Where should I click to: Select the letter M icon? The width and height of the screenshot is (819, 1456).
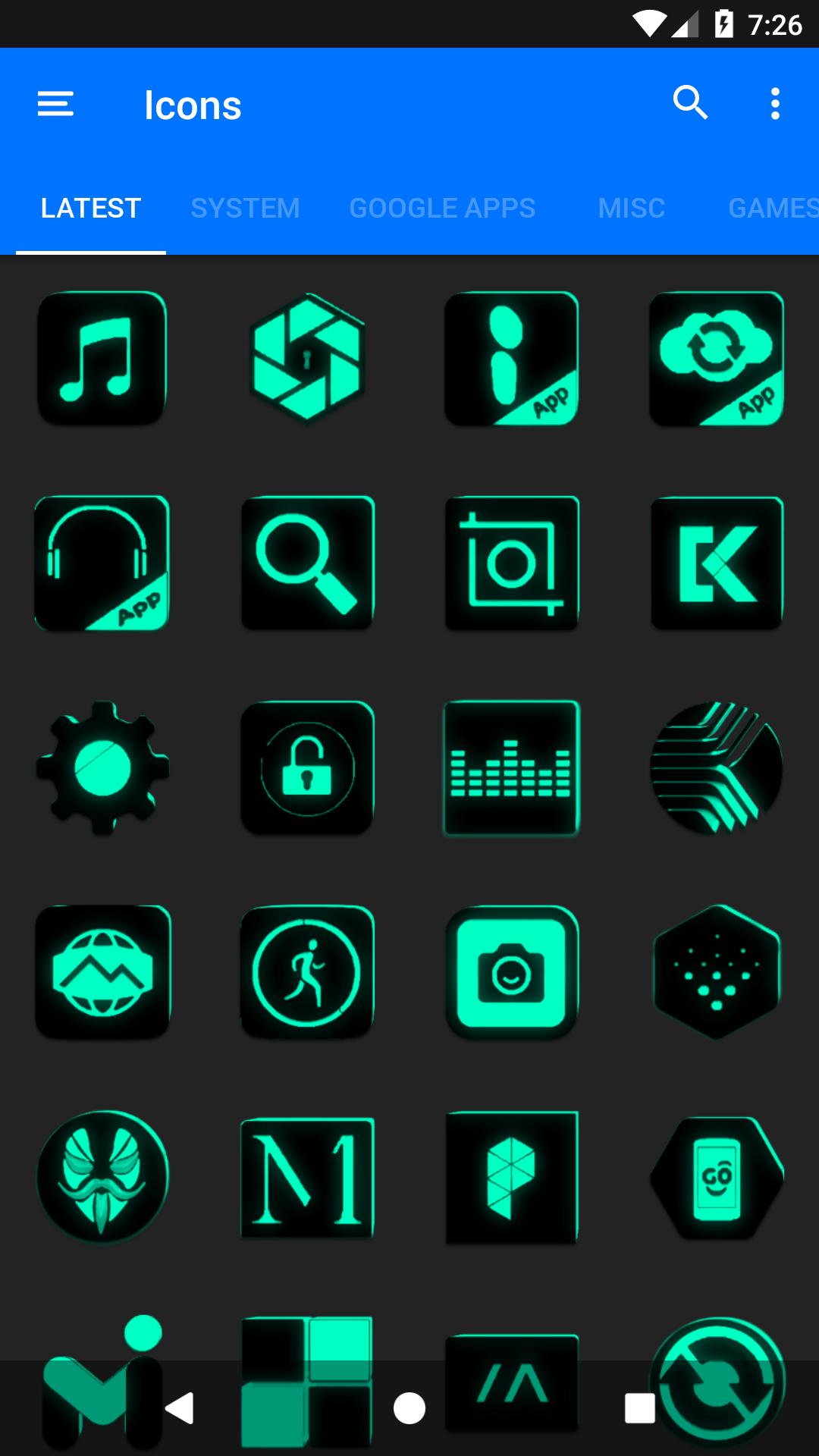[307, 1177]
